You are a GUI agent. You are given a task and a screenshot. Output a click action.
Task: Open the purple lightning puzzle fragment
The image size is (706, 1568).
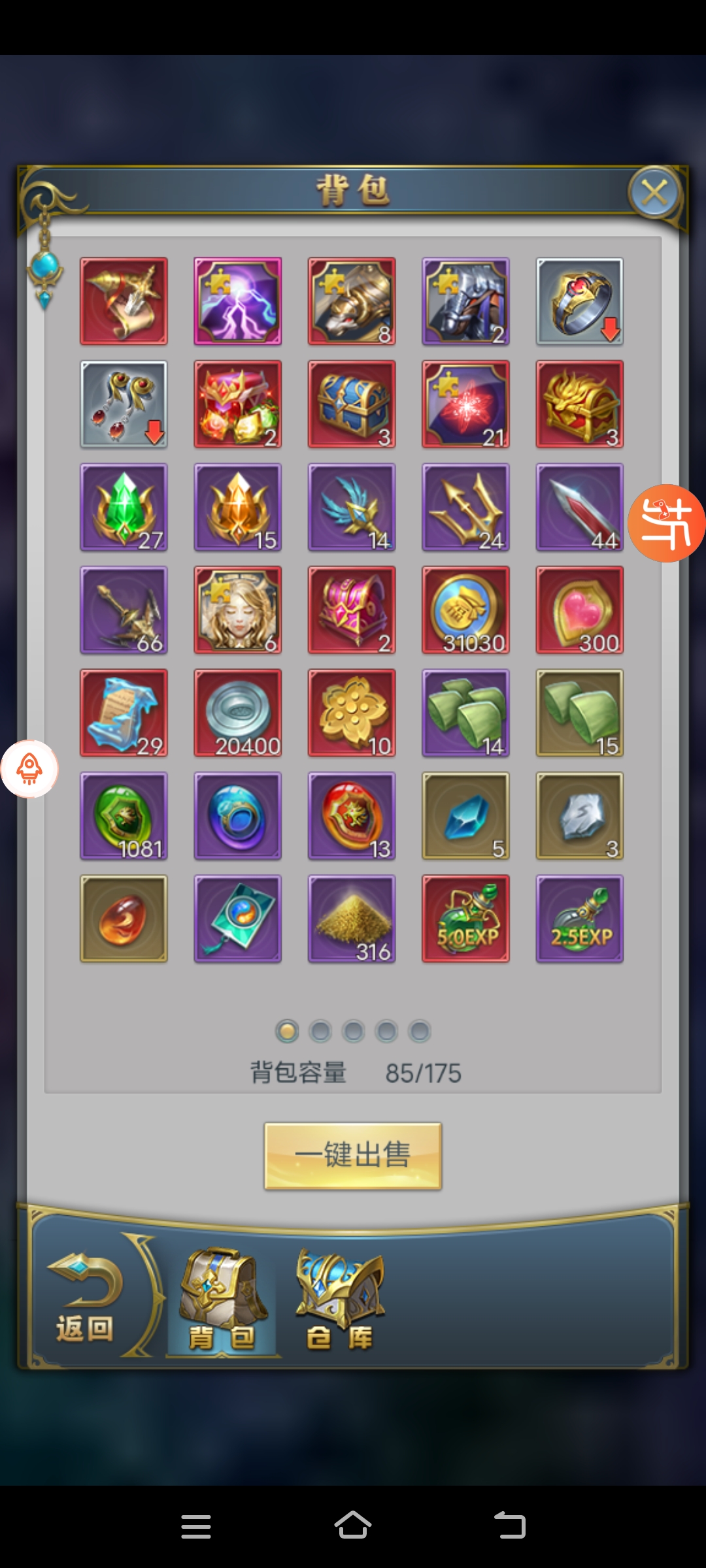[x=238, y=301]
